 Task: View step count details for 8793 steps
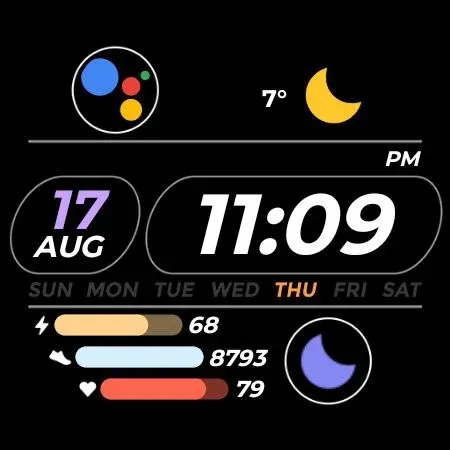tap(158, 357)
